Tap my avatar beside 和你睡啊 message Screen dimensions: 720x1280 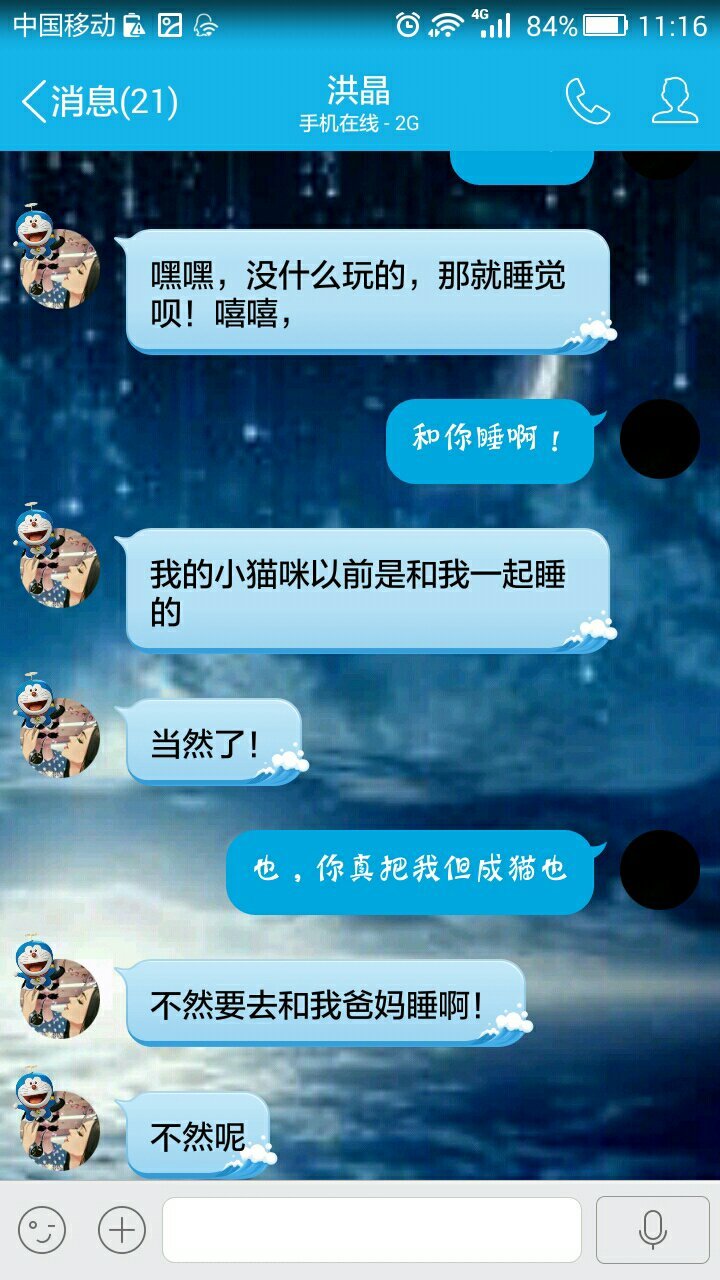[x=660, y=439]
